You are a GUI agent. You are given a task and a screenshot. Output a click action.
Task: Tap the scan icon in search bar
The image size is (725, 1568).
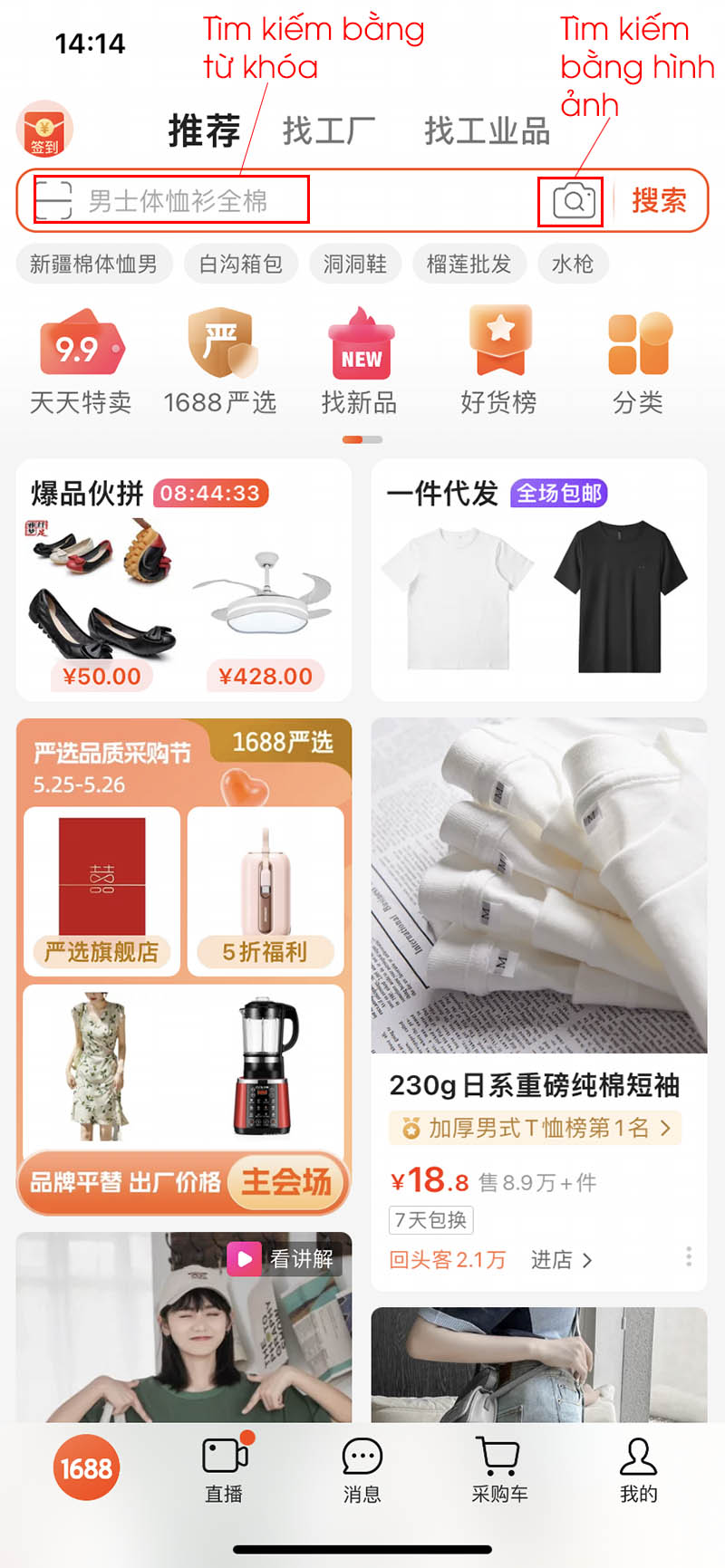(x=53, y=200)
